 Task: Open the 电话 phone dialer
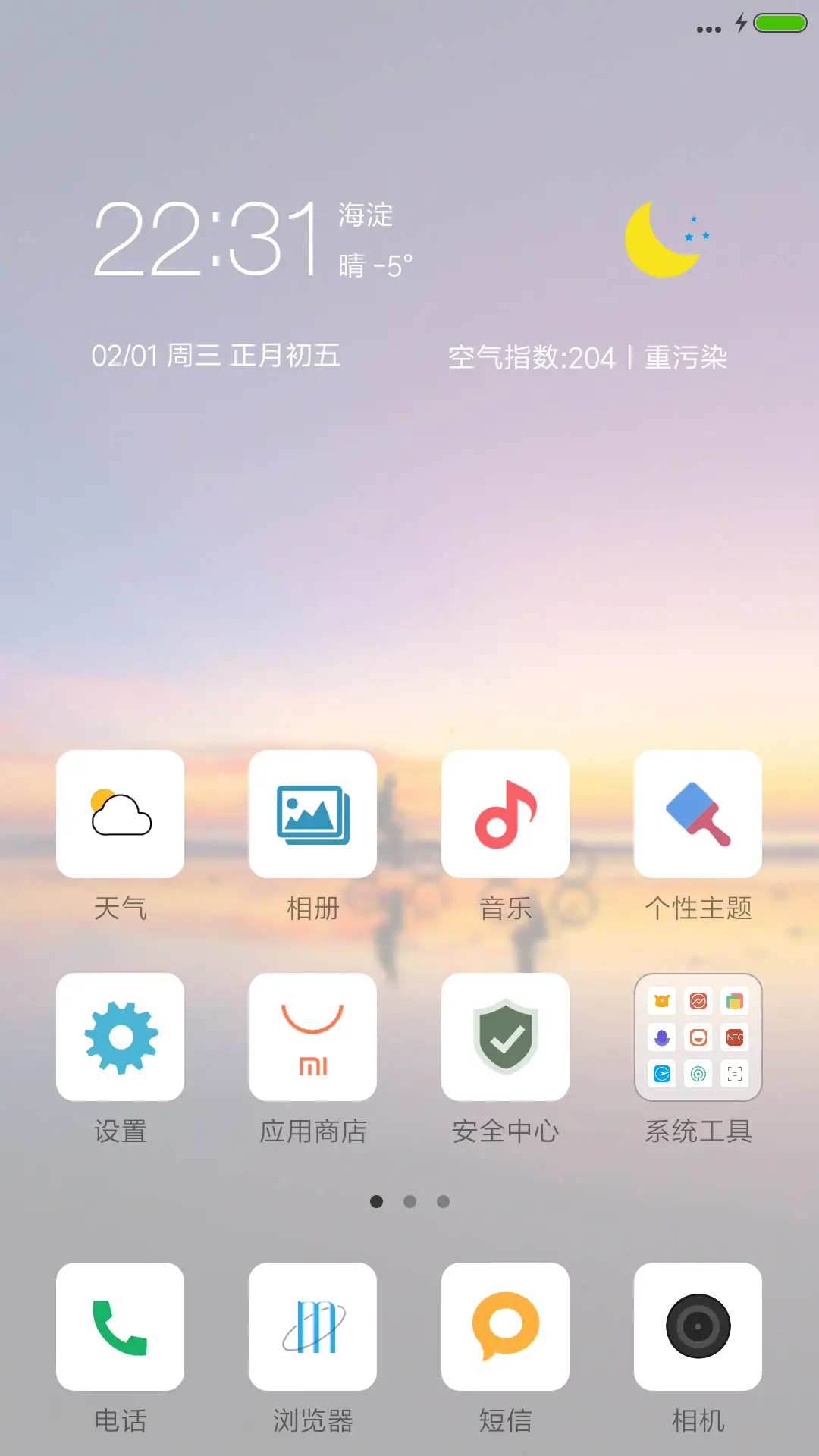(120, 1326)
